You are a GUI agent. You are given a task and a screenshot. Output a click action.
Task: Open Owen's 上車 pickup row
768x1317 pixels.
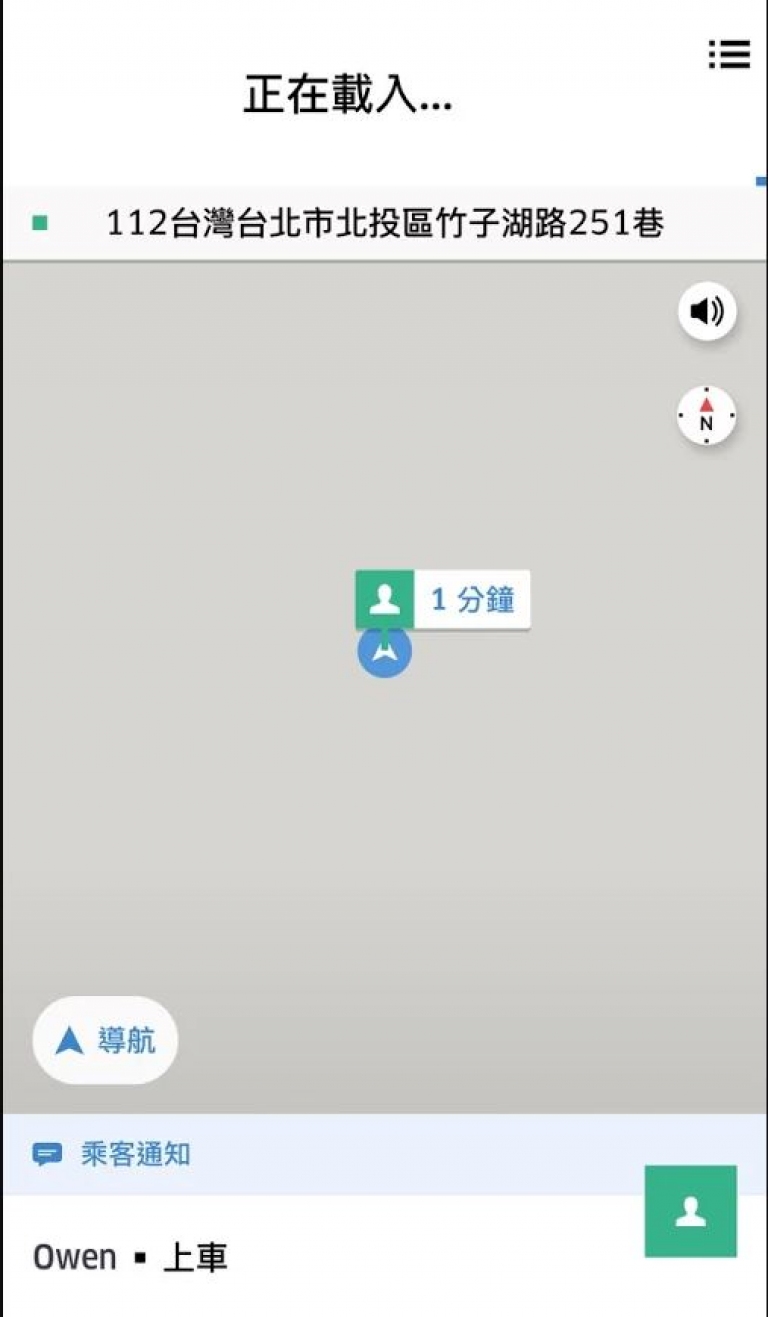[x=320, y=1257]
